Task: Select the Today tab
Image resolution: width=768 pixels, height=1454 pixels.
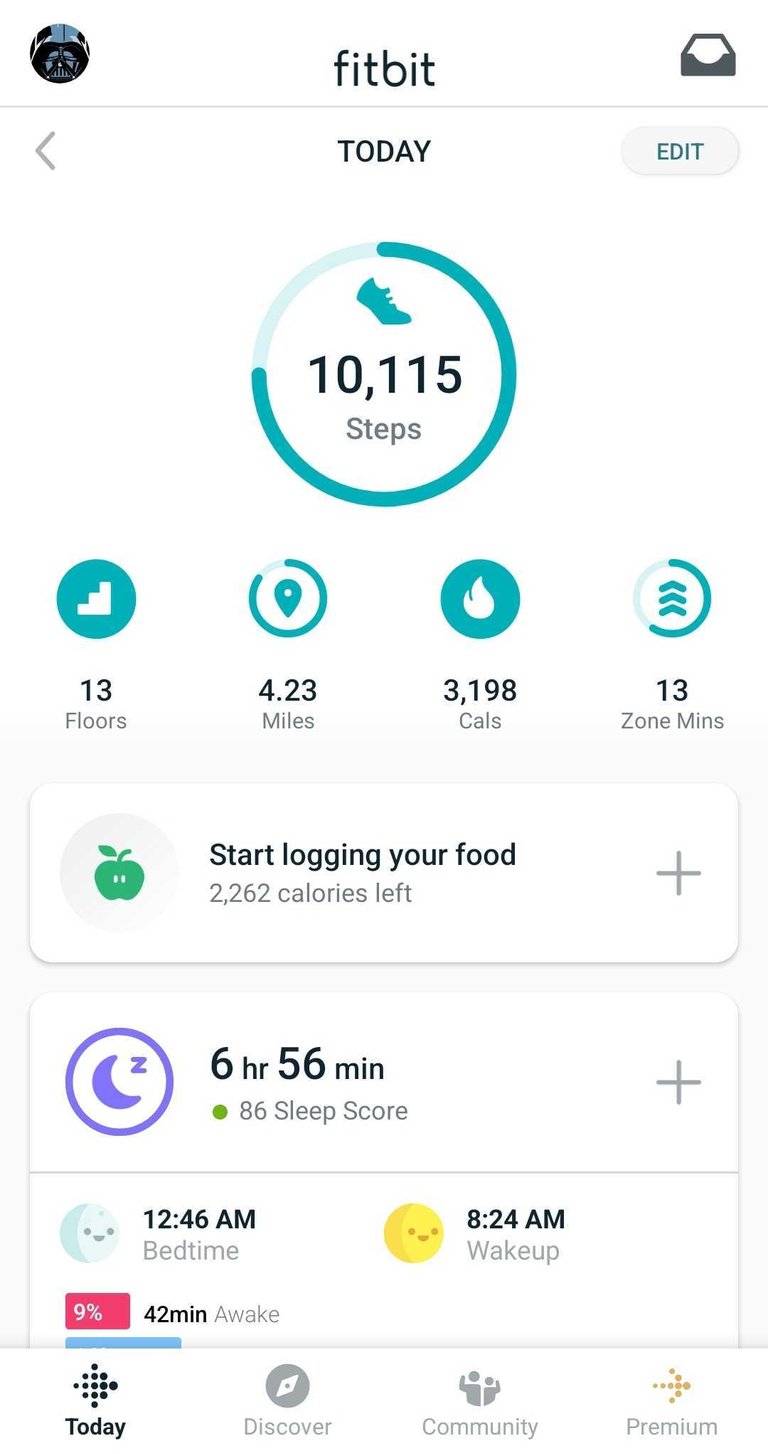Action: pos(96,1400)
